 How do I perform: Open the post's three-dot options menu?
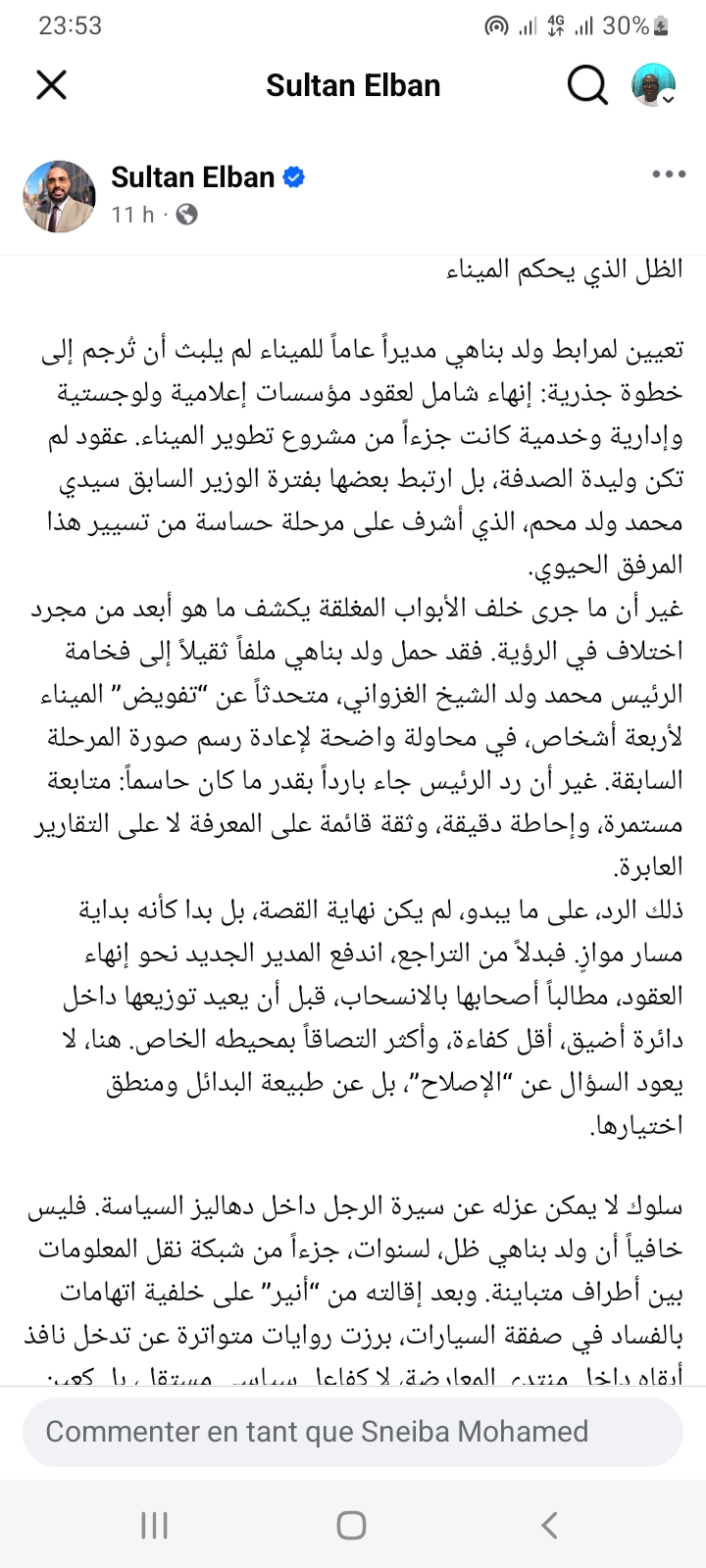coord(669,174)
